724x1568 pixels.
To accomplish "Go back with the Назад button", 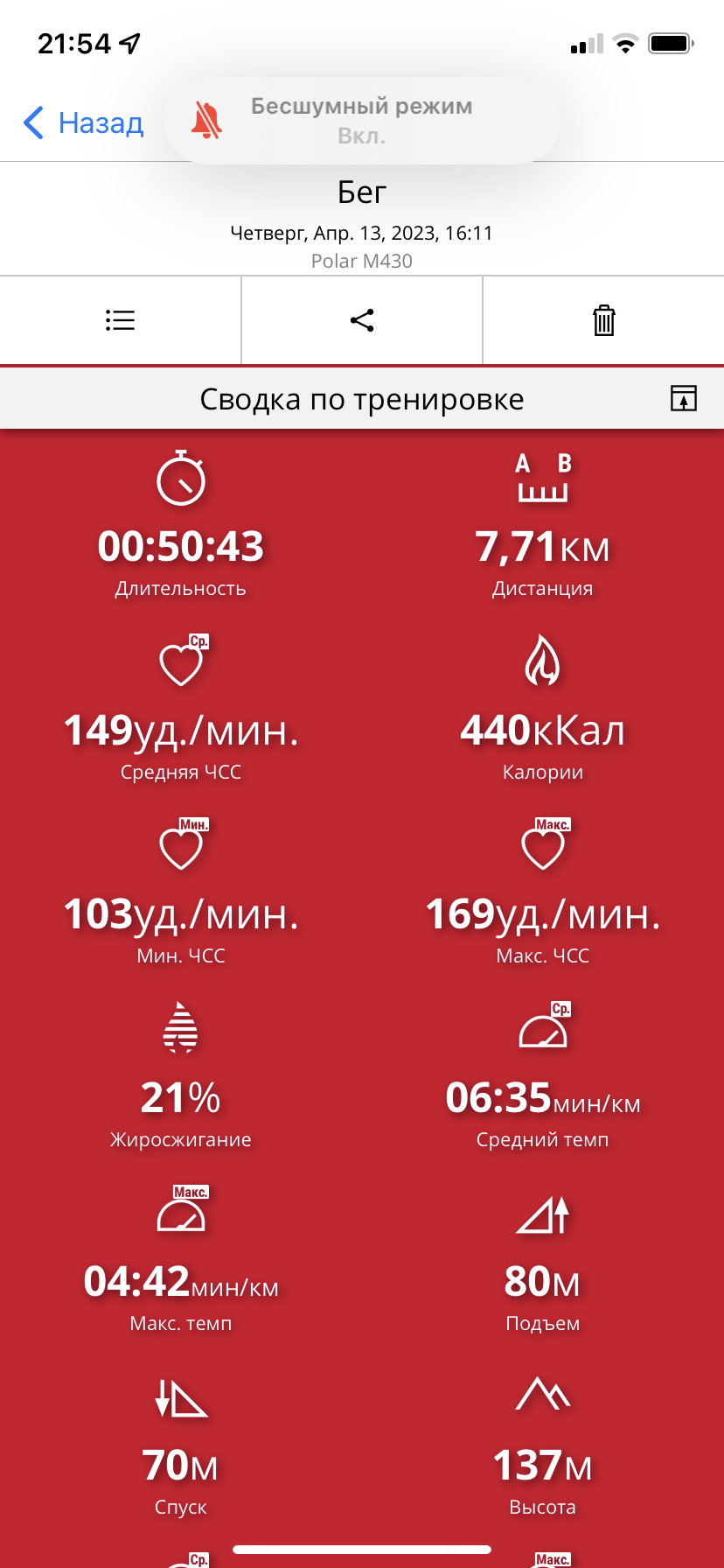I will pos(83,122).
